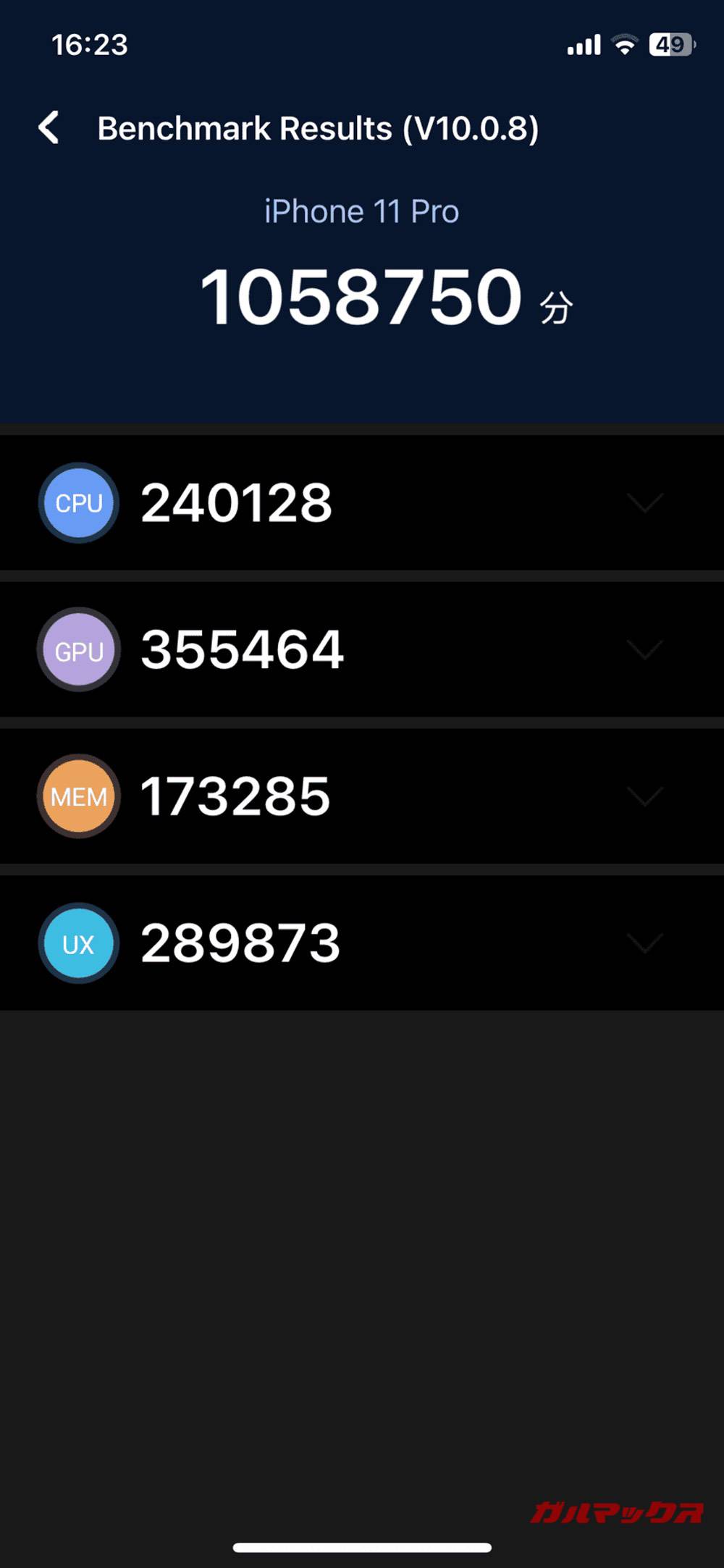Open the UX details chevron
Viewport: 724px width, 1568px height.
click(x=644, y=945)
